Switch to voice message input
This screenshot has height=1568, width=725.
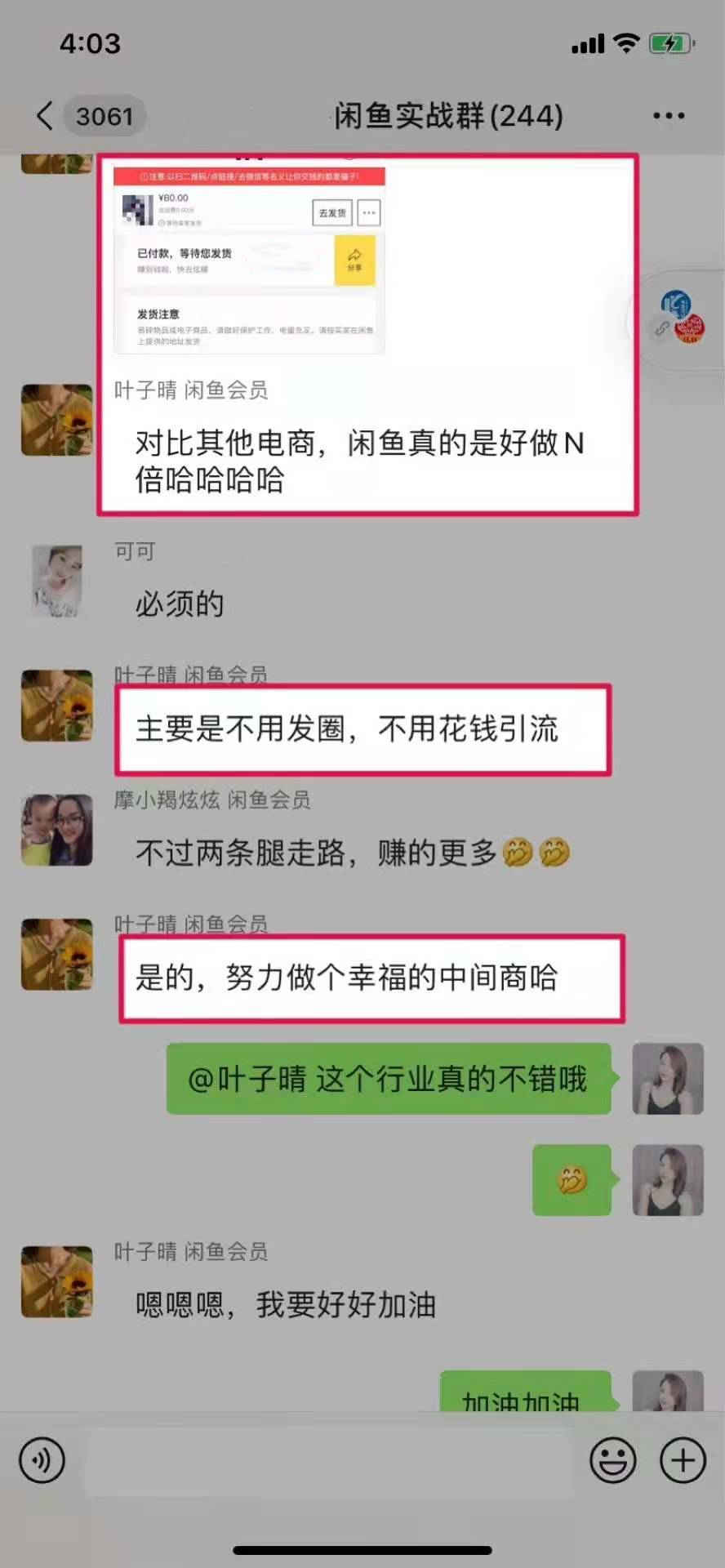click(42, 1459)
